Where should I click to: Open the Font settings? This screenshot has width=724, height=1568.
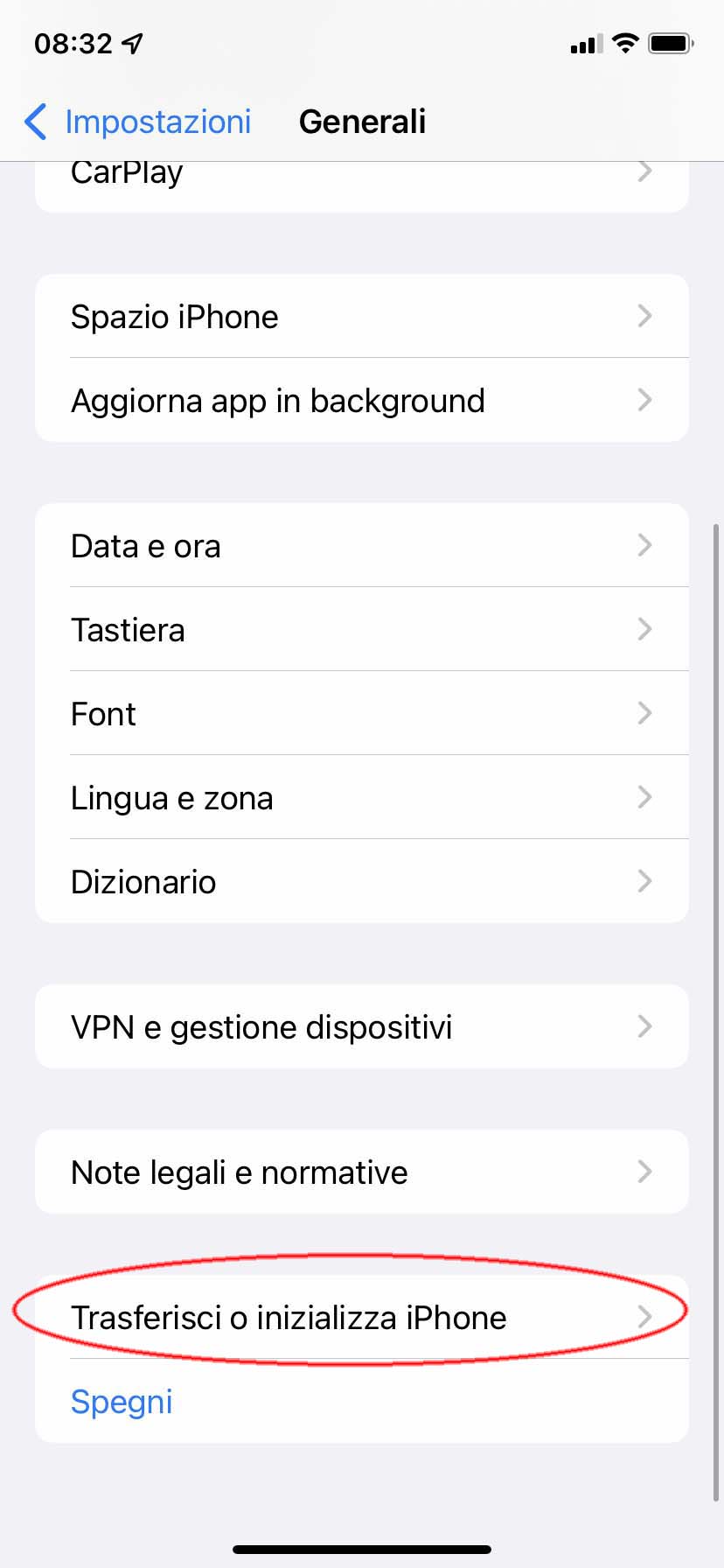[361, 713]
